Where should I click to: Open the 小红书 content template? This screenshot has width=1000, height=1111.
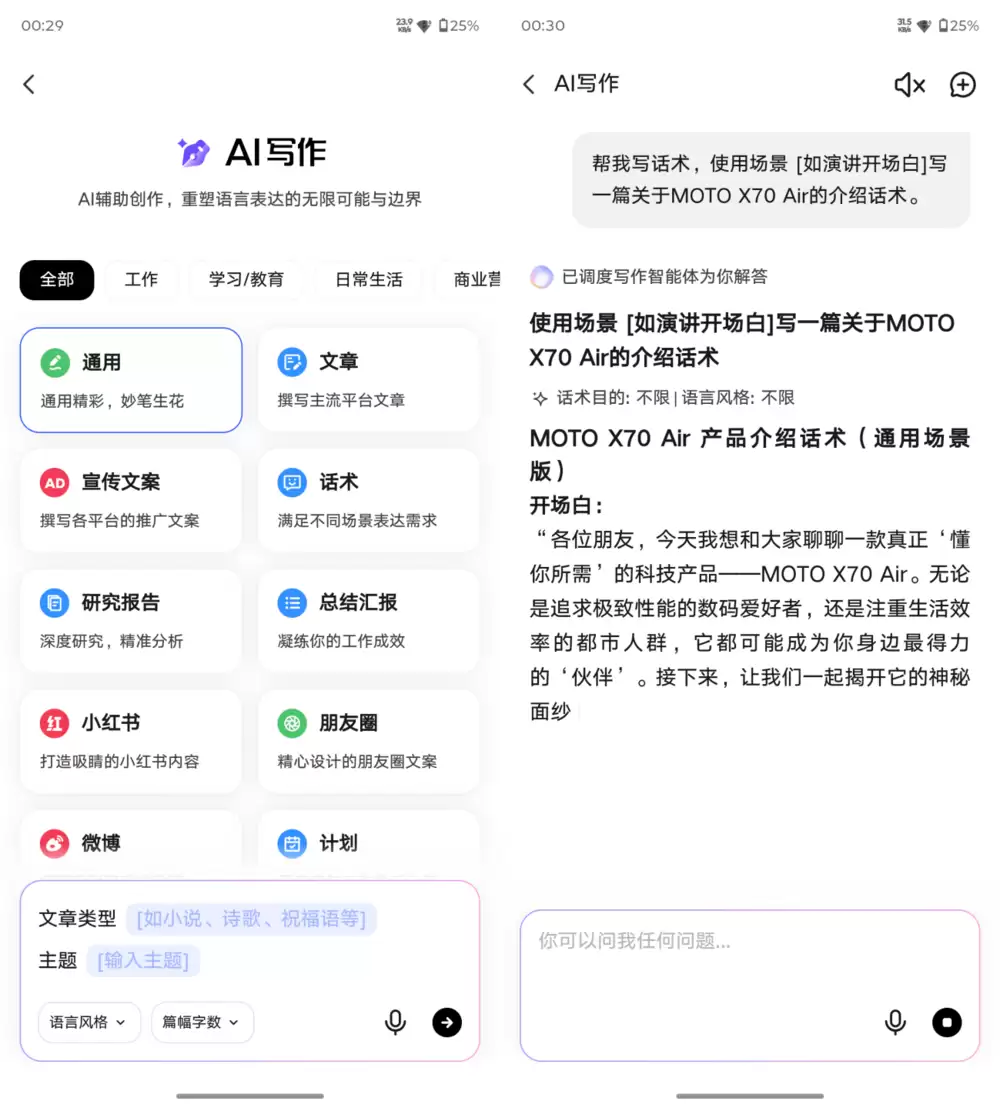[x=130, y=741]
